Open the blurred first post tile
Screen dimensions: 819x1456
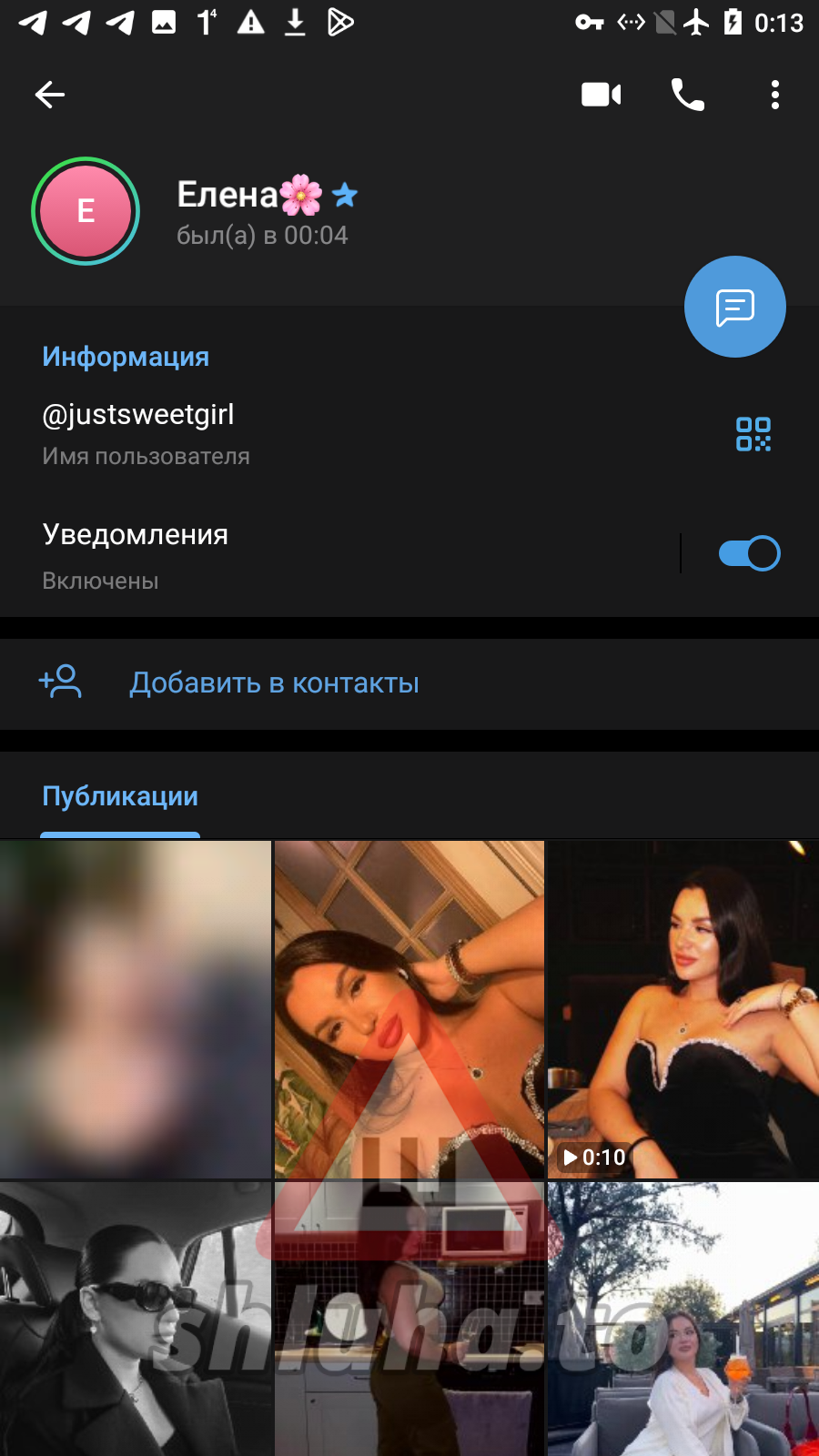[x=136, y=1009]
